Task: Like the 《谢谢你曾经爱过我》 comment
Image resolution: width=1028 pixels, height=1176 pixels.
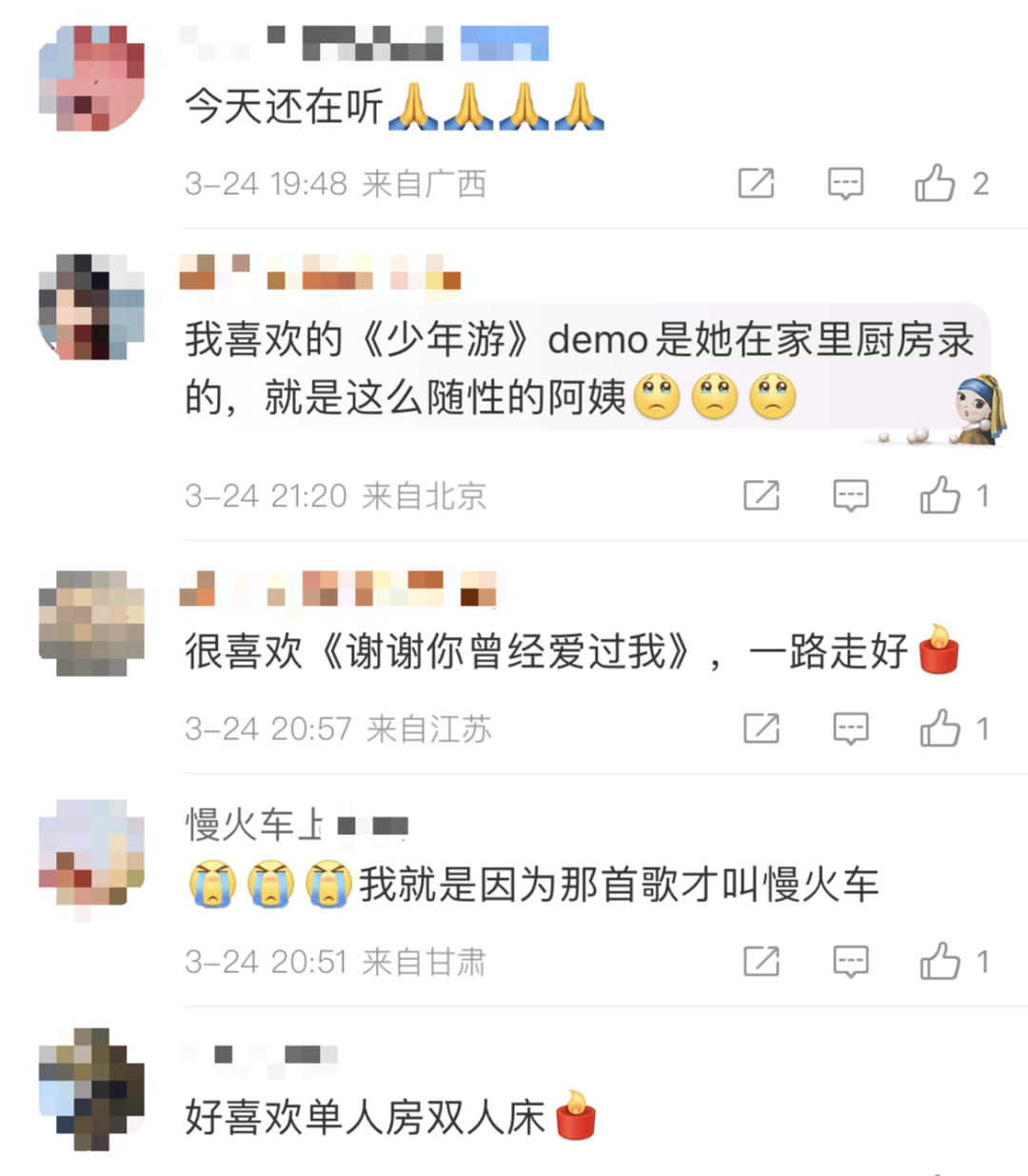Action: [939, 728]
